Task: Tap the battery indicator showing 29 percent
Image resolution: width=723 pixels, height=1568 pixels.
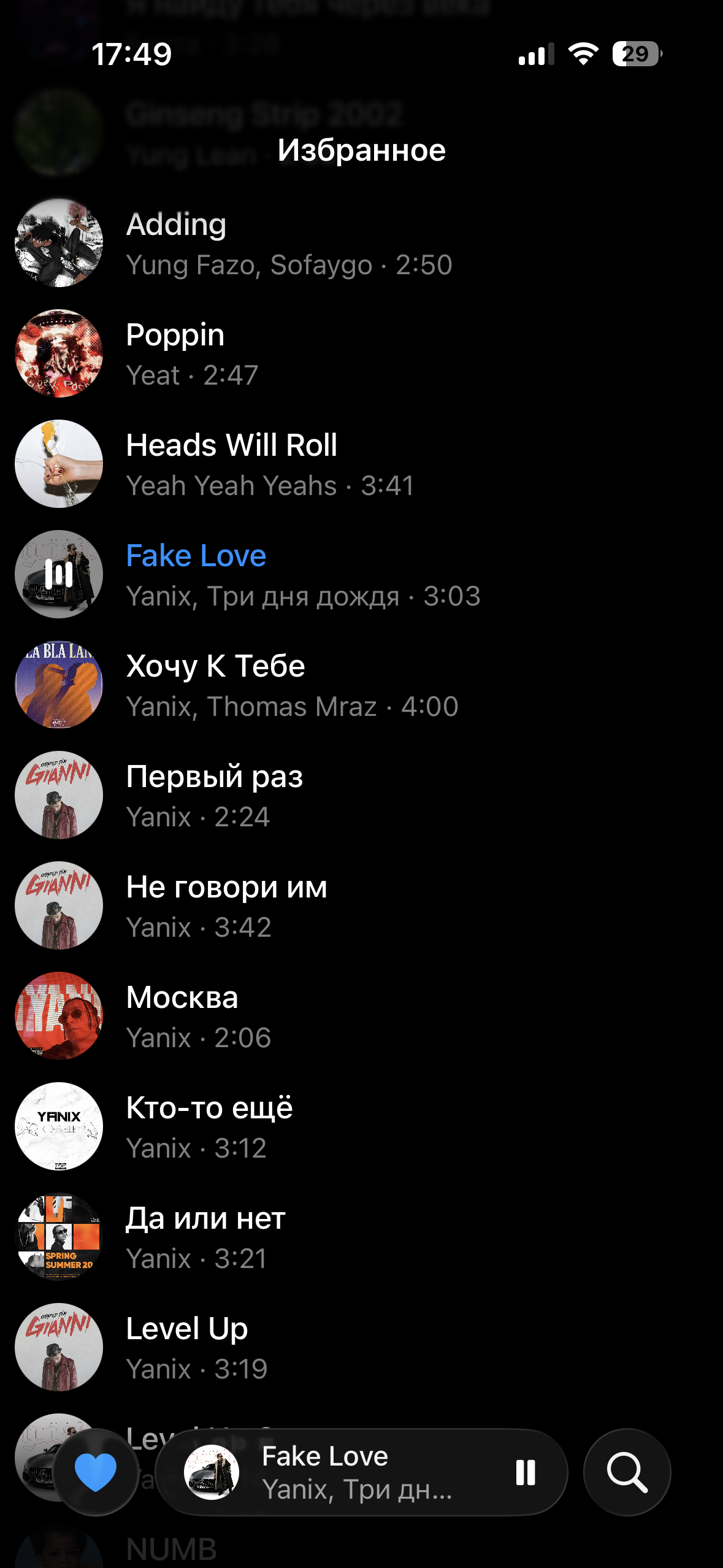Action: (635, 55)
